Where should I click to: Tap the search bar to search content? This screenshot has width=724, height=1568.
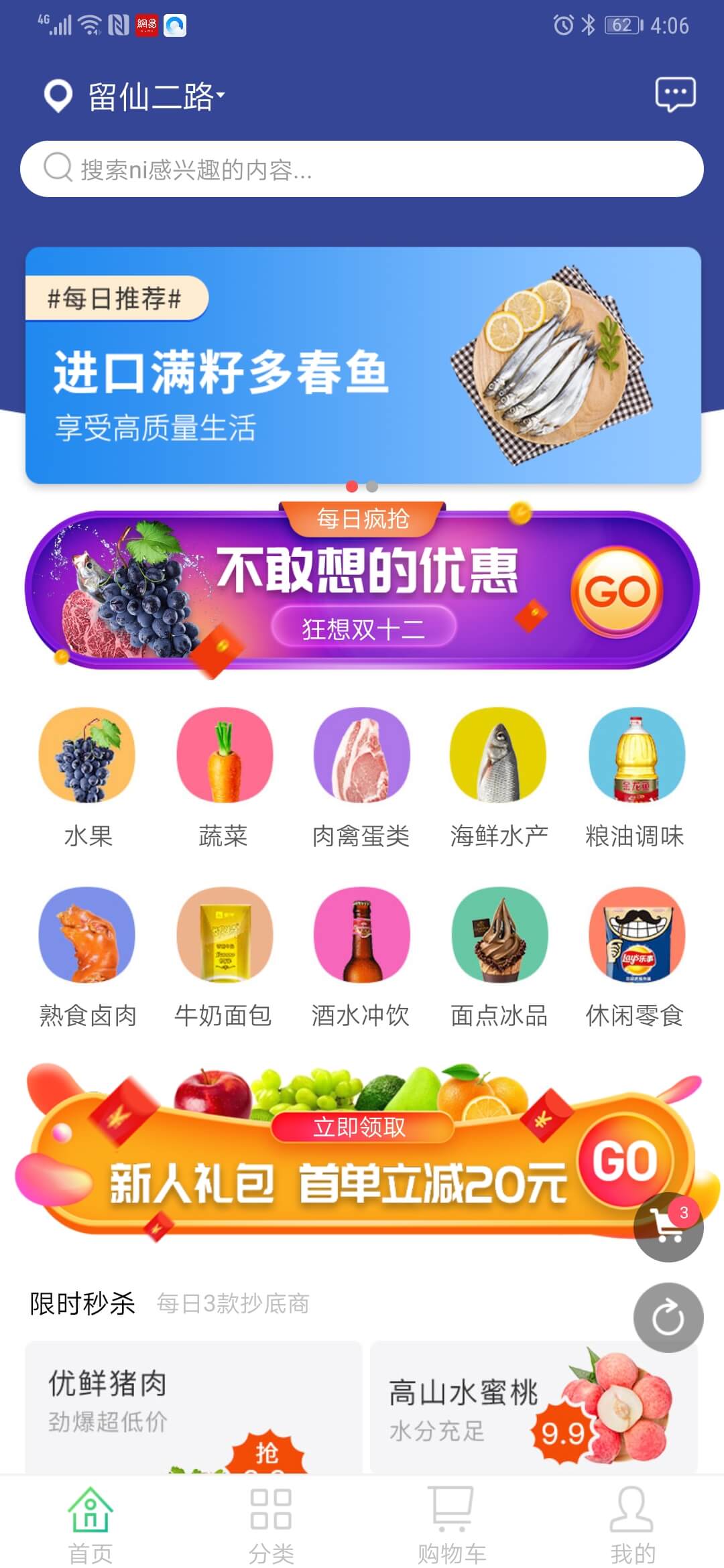coord(362,168)
